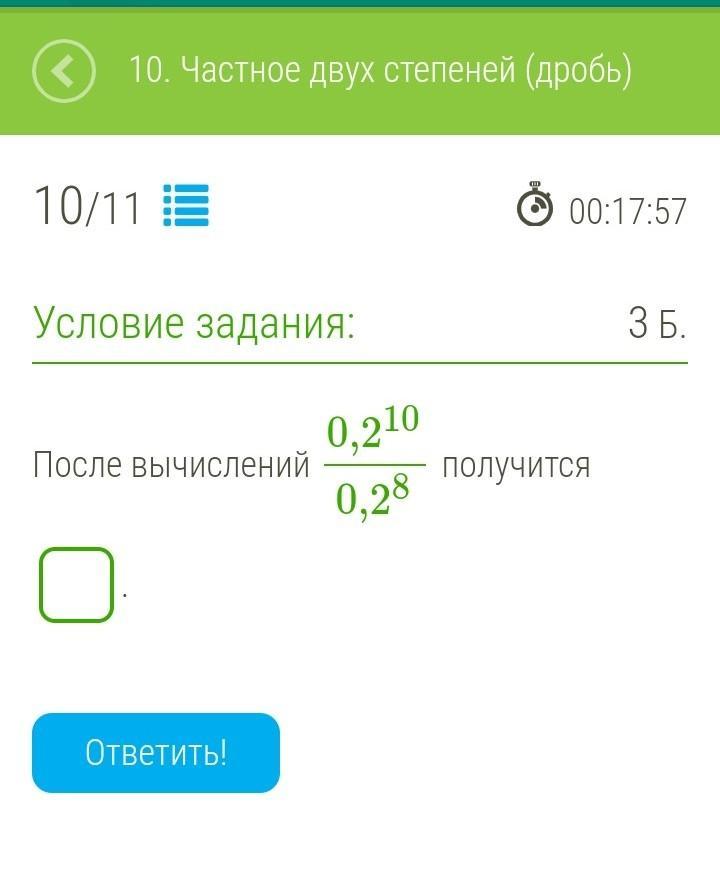Submit the answer with the Ответить! button
The image size is (720, 877).
click(156, 752)
